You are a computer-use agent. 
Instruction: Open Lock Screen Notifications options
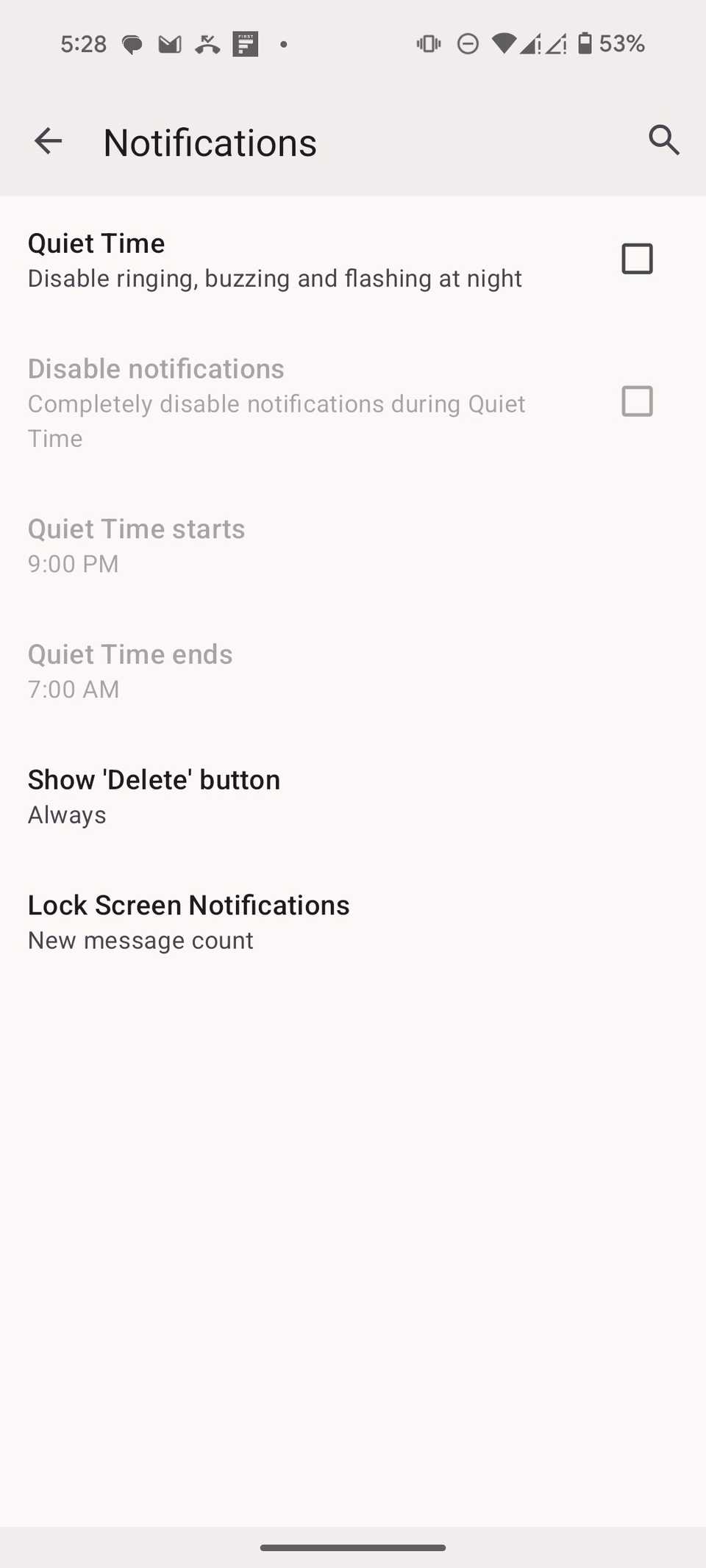coord(188,921)
